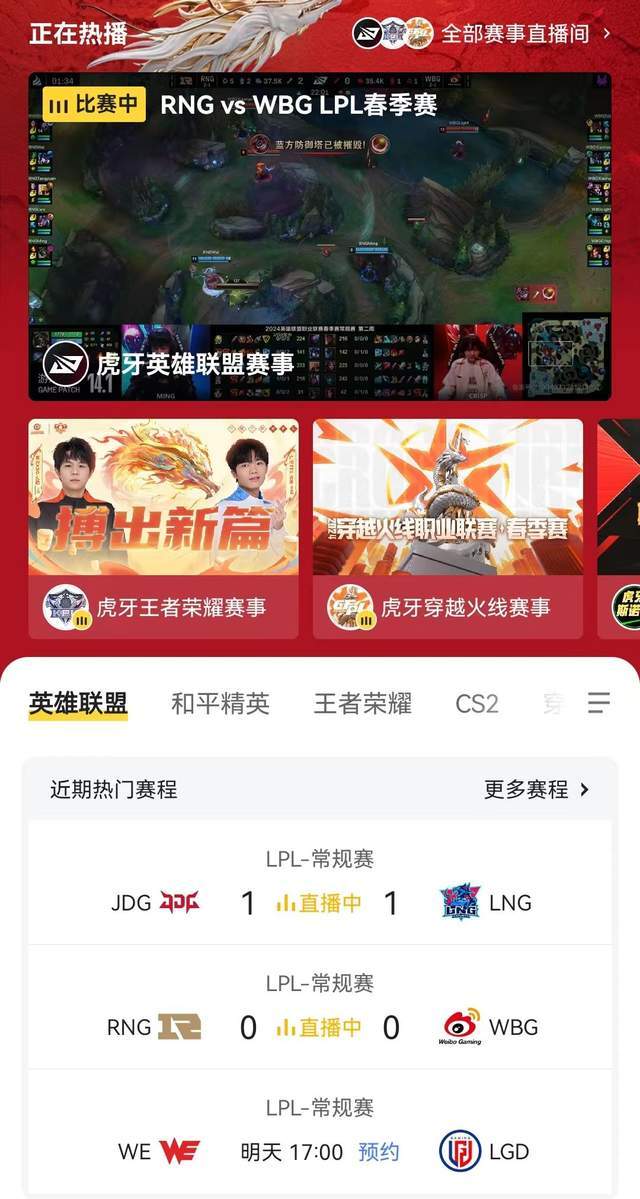Watch RNG vs WBG LPL live stream
Image resolution: width=640 pixels, height=1199 pixels.
319,235
